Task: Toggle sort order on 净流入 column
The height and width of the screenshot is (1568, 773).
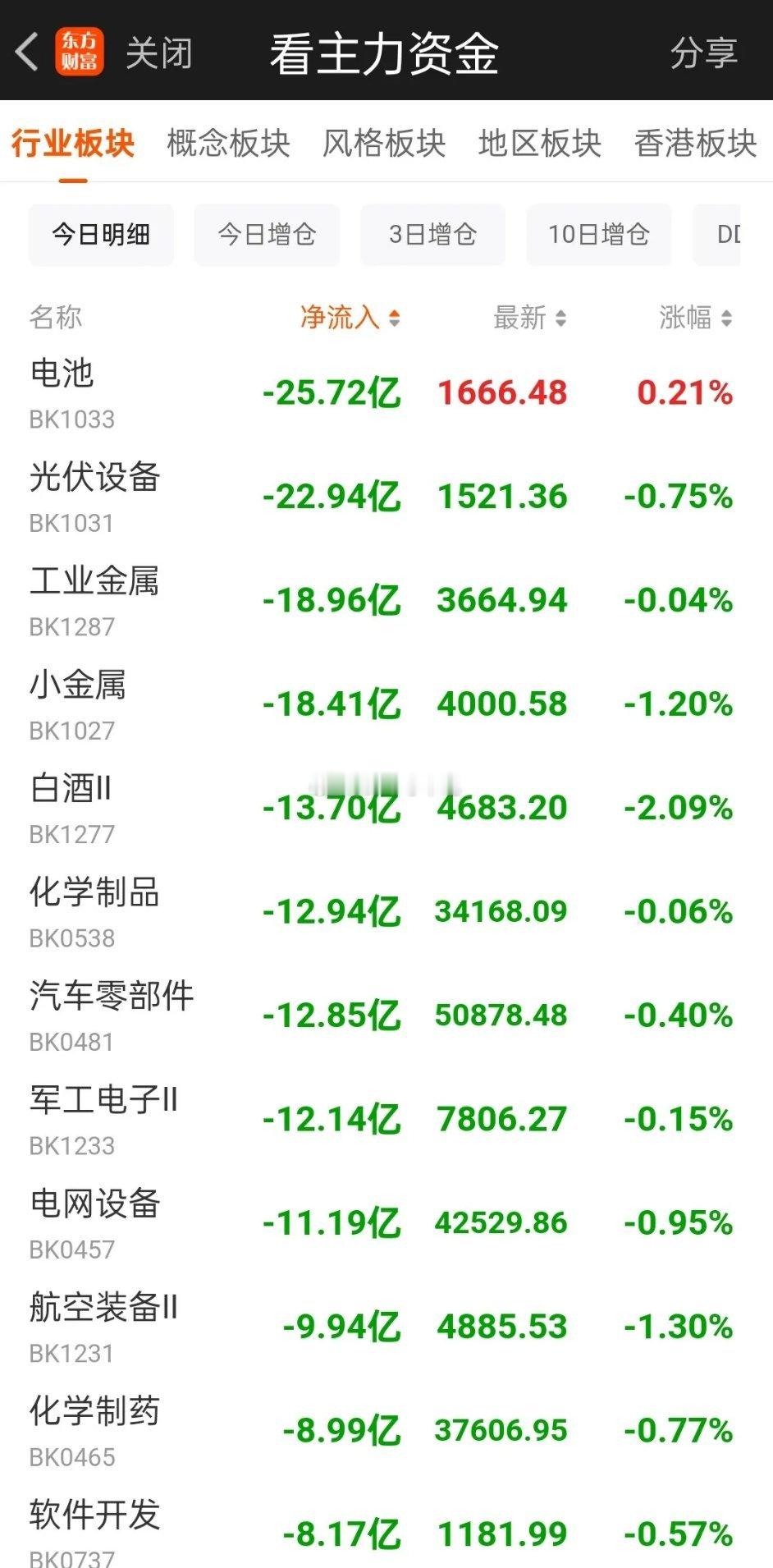Action: [349, 318]
